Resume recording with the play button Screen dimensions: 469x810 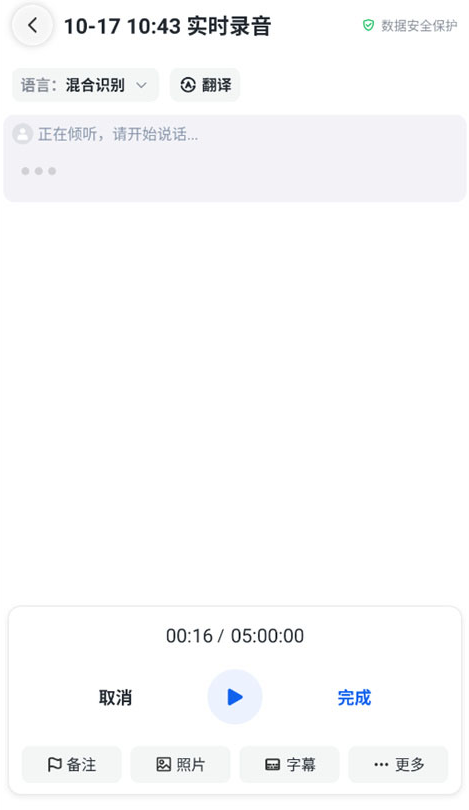point(234,697)
